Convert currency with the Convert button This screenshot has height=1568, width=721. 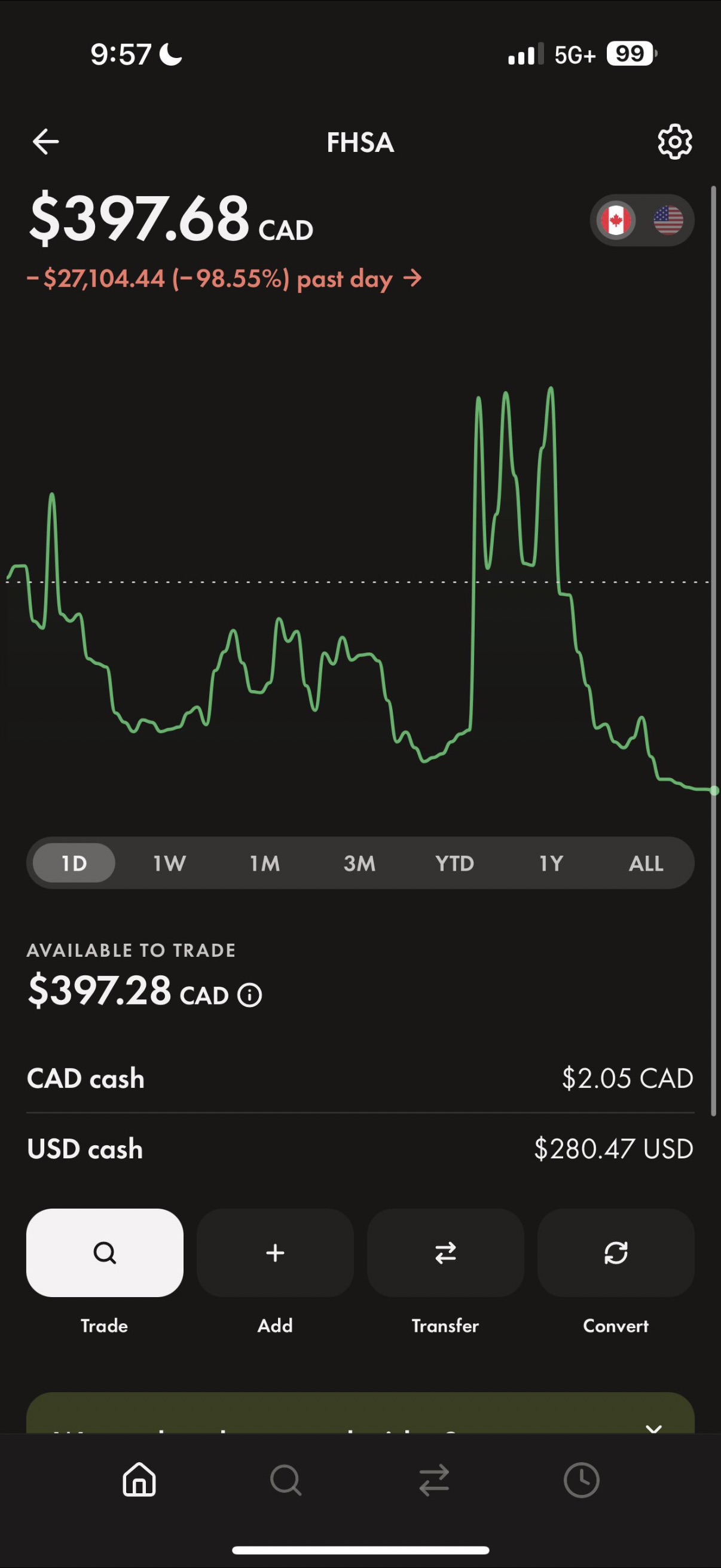point(616,1253)
